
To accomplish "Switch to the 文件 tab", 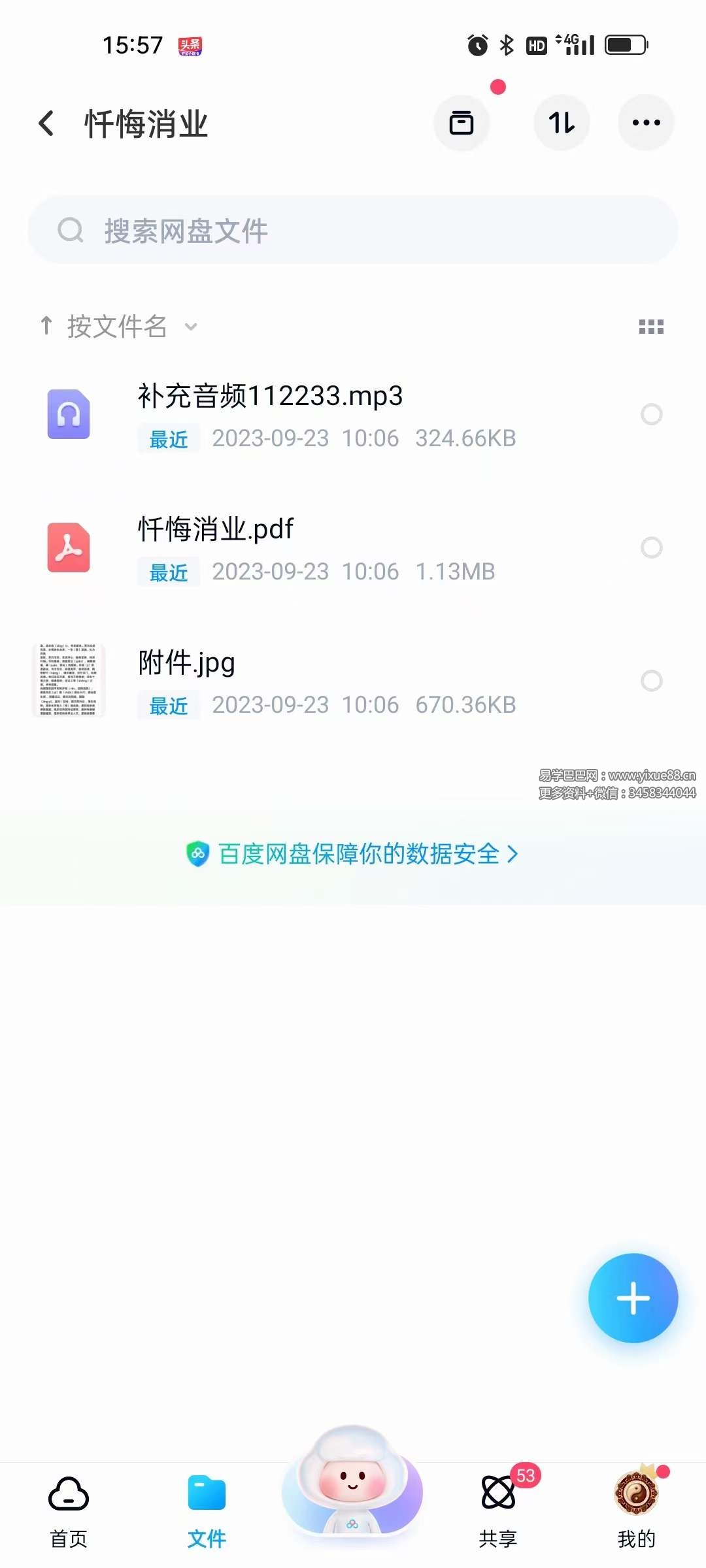I will pyautogui.click(x=207, y=1511).
